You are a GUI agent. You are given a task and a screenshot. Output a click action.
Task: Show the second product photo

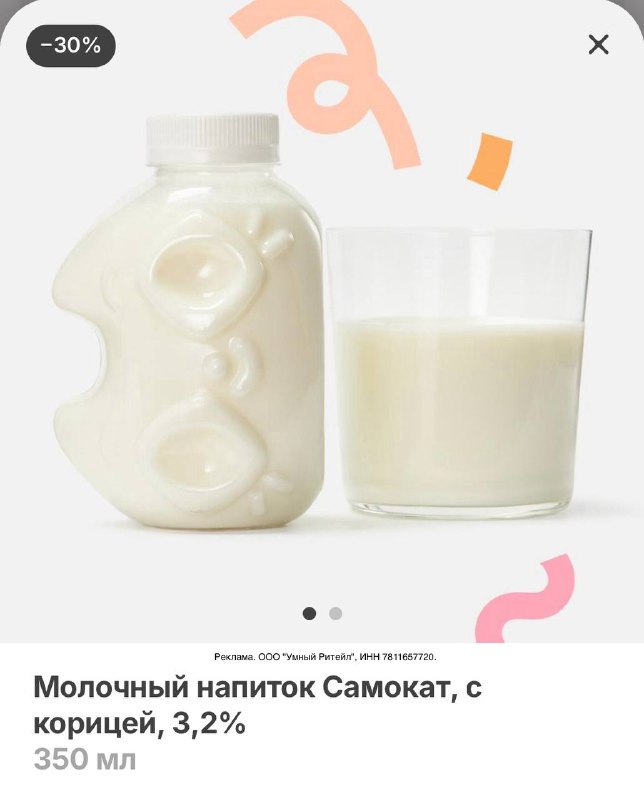pos(336,613)
